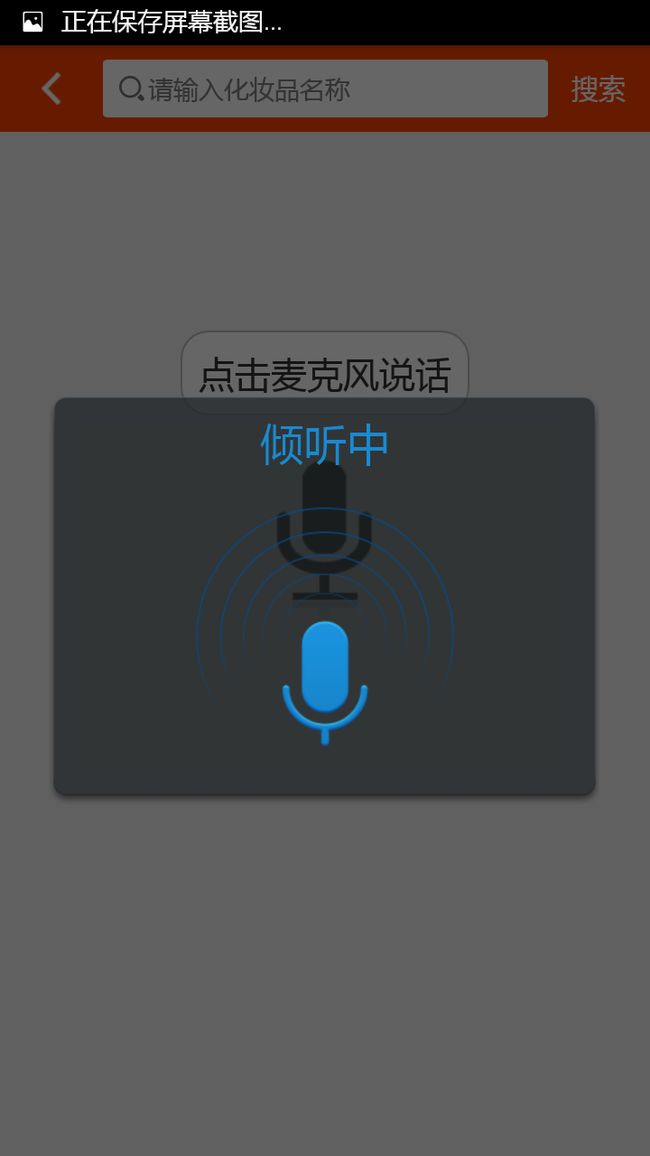Tap the 搜索 button

(598, 89)
